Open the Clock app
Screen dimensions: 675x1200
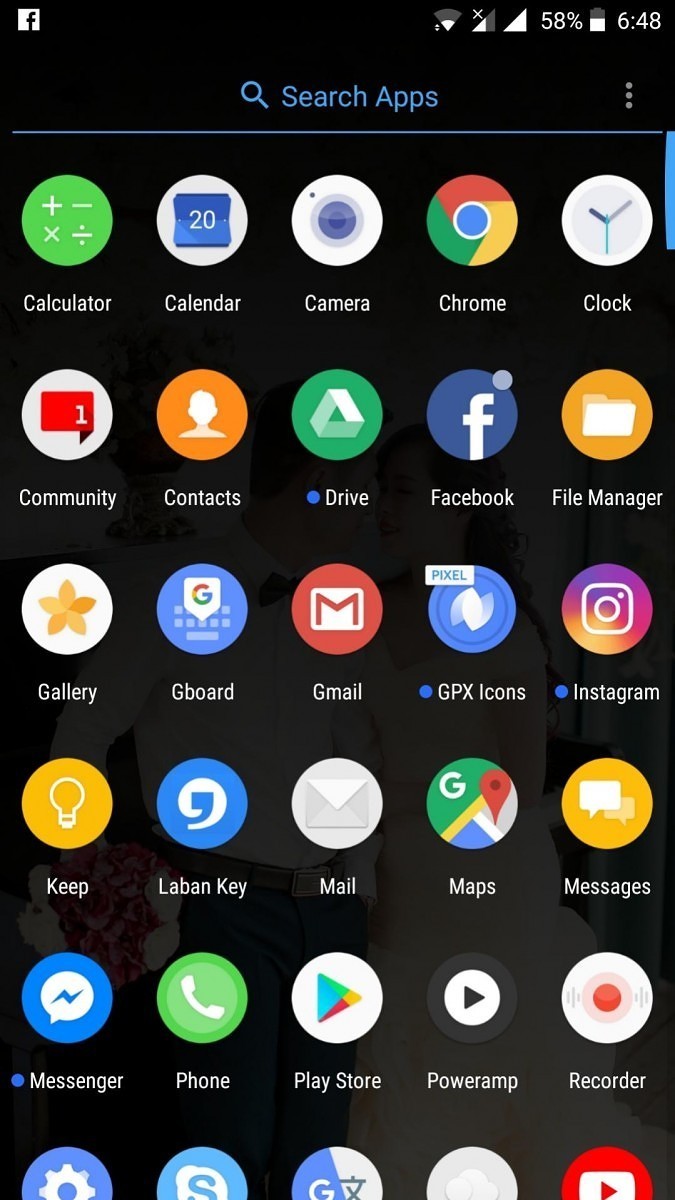[x=607, y=221]
